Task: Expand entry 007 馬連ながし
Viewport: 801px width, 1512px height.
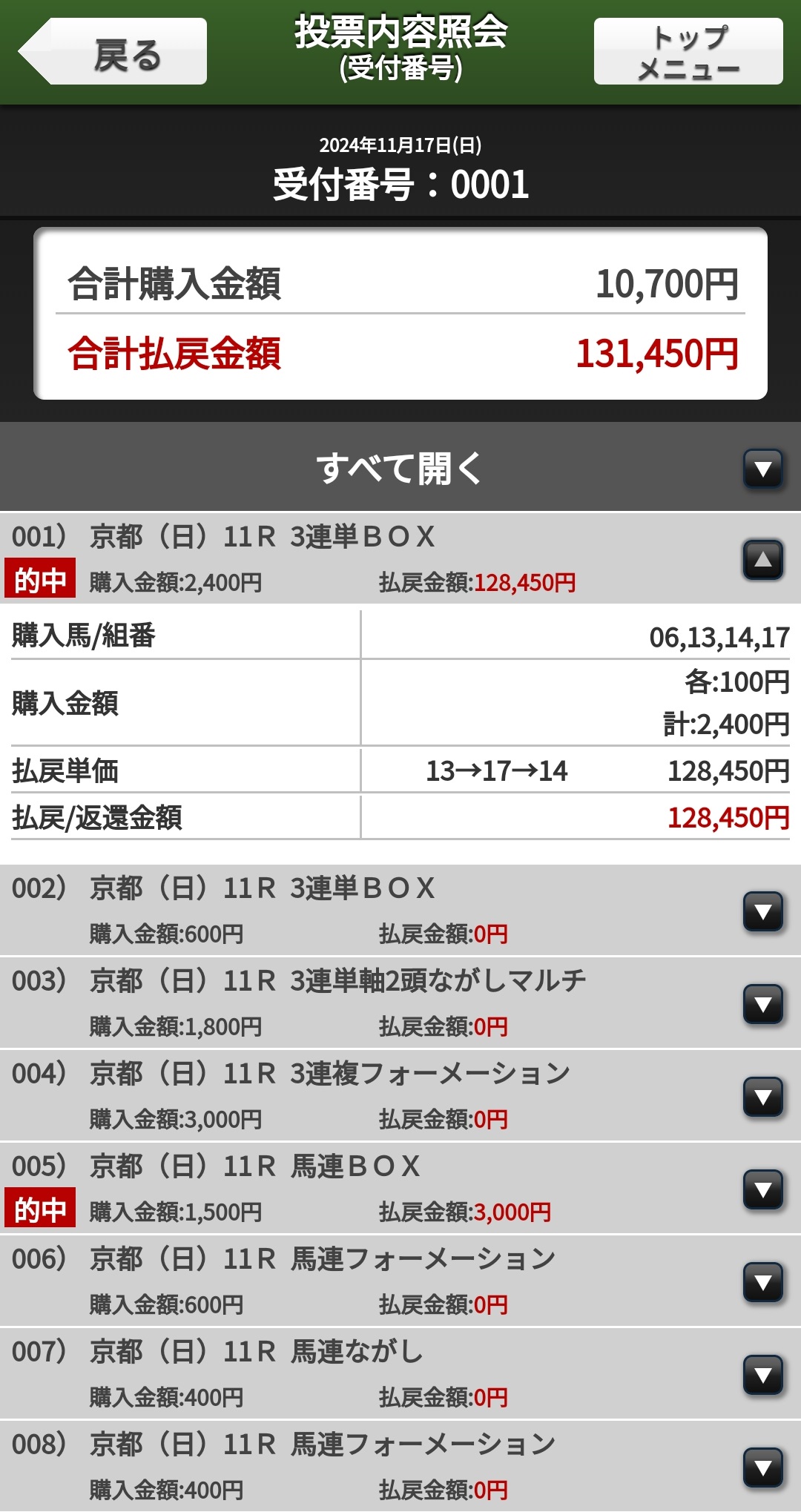Action: (x=762, y=1375)
